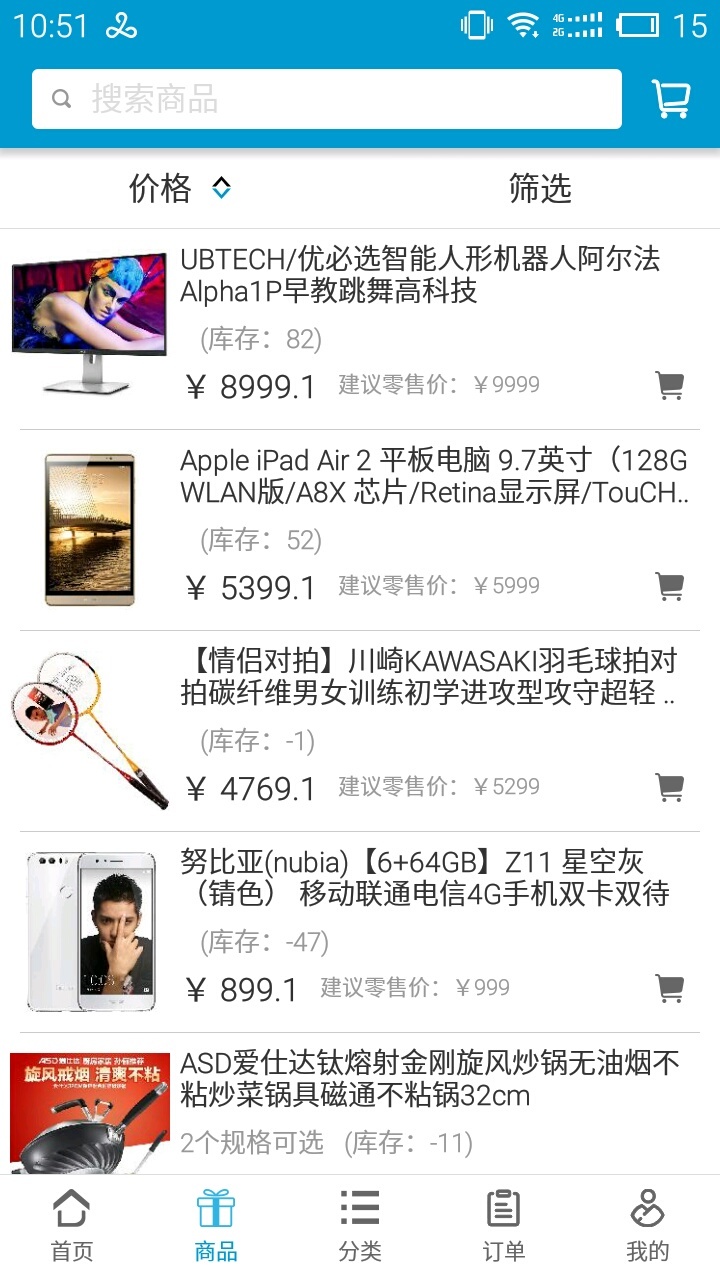Add the nubia Z11 phone to cart
Image resolution: width=720 pixels, height=1280 pixels.
click(x=669, y=989)
